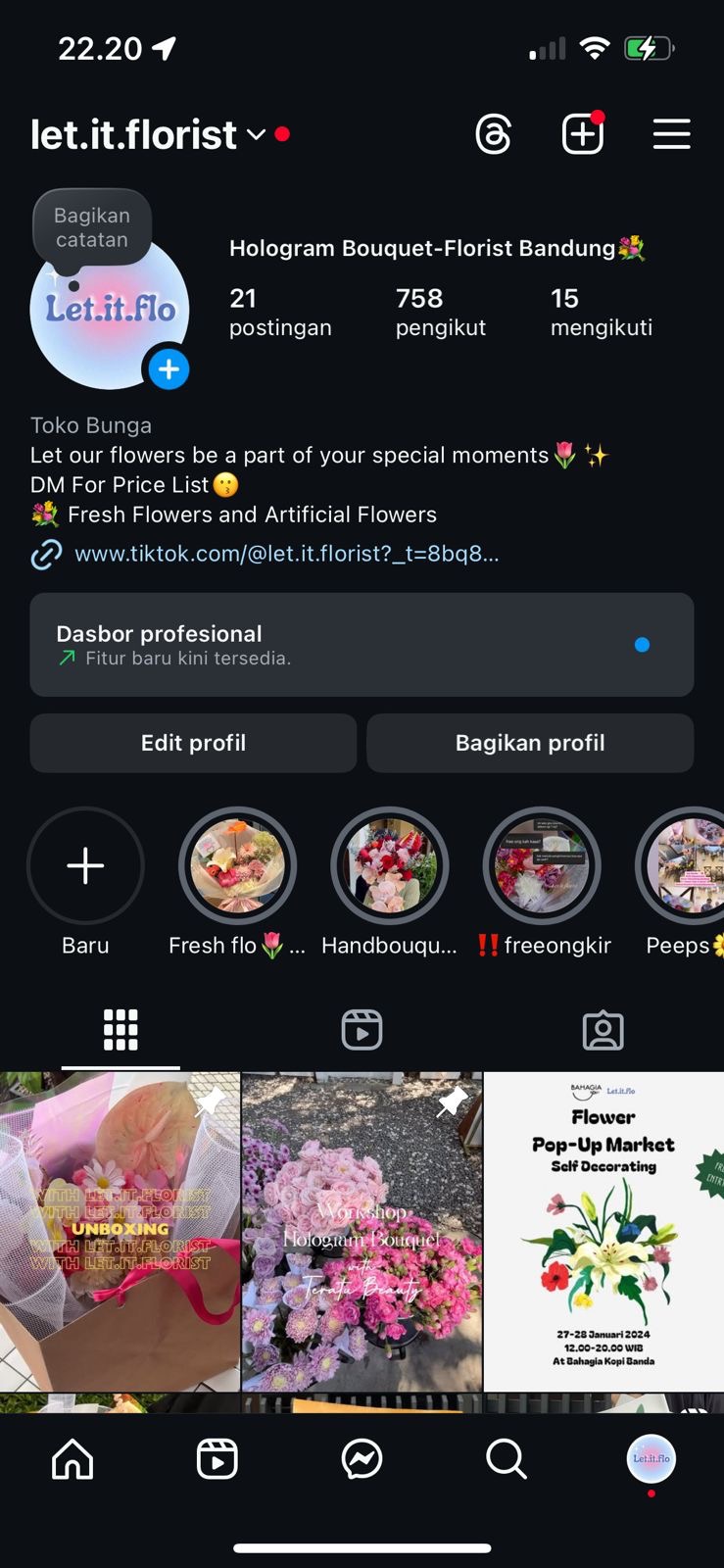Image resolution: width=724 pixels, height=1568 pixels.
Task: Tap Edit profil button
Action: pyautogui.click(x=193, y=743)
